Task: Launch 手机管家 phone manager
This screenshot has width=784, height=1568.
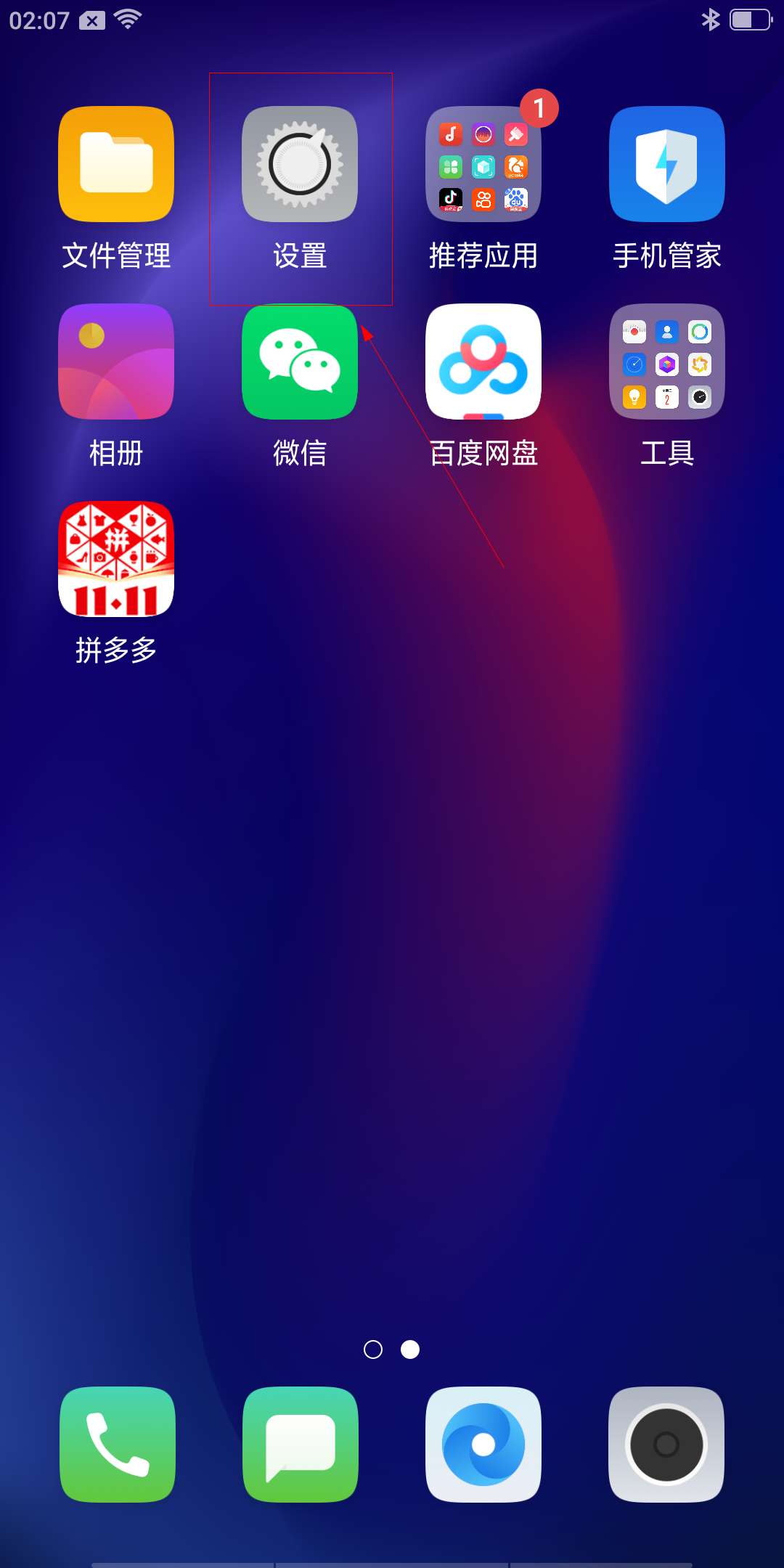Action: 667,165
